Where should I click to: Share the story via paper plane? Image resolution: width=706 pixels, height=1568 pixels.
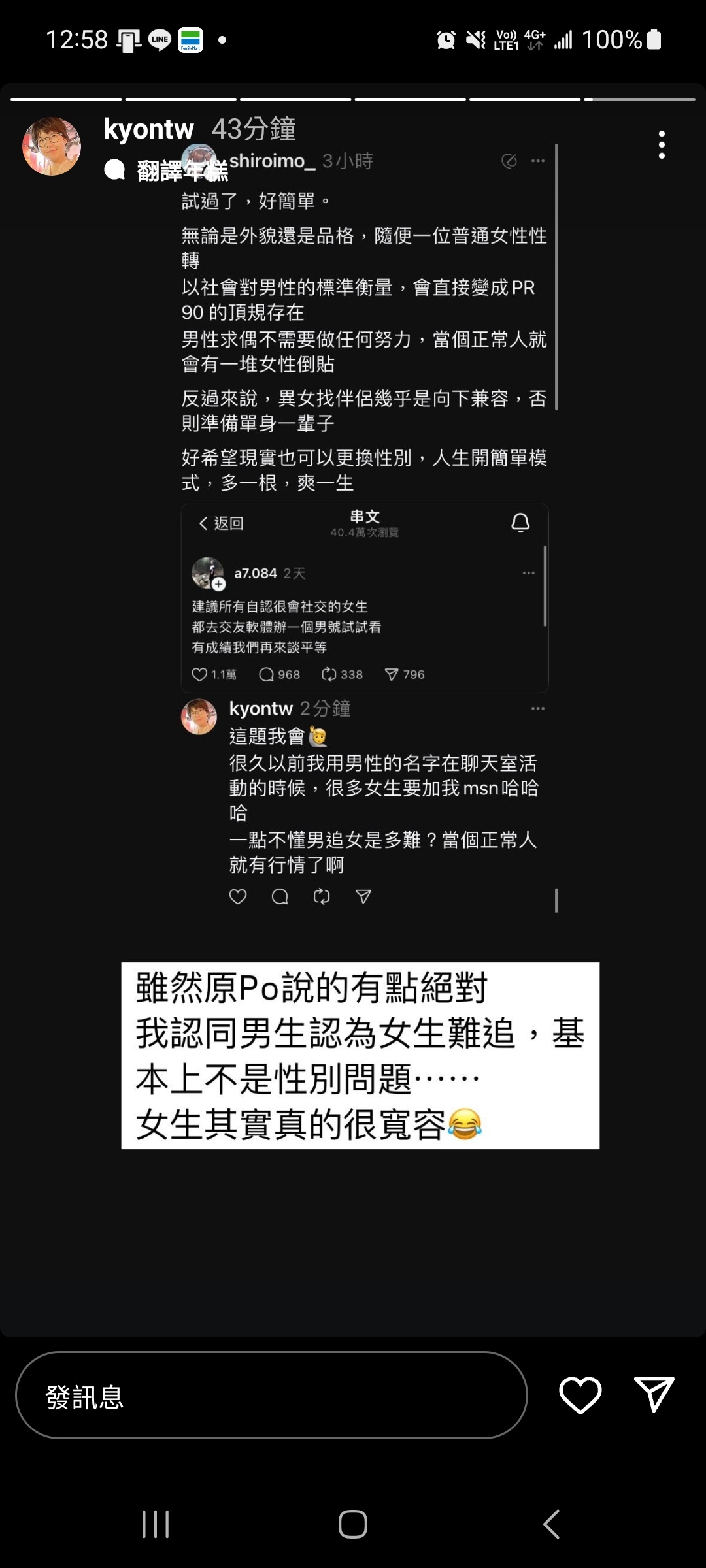coord(654,1395)
